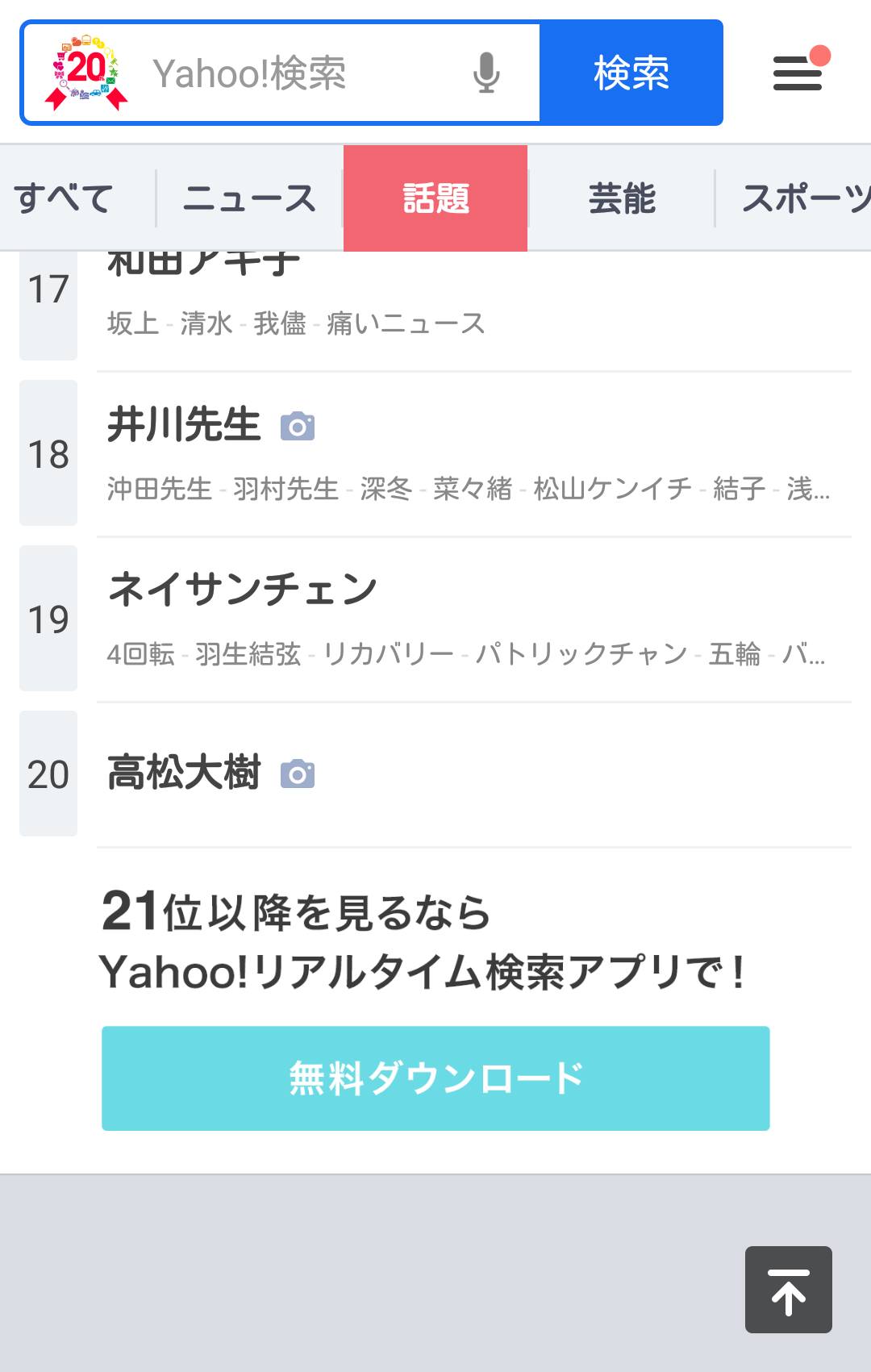Tap the 無料ダウンロード button

click(435, 1078)
